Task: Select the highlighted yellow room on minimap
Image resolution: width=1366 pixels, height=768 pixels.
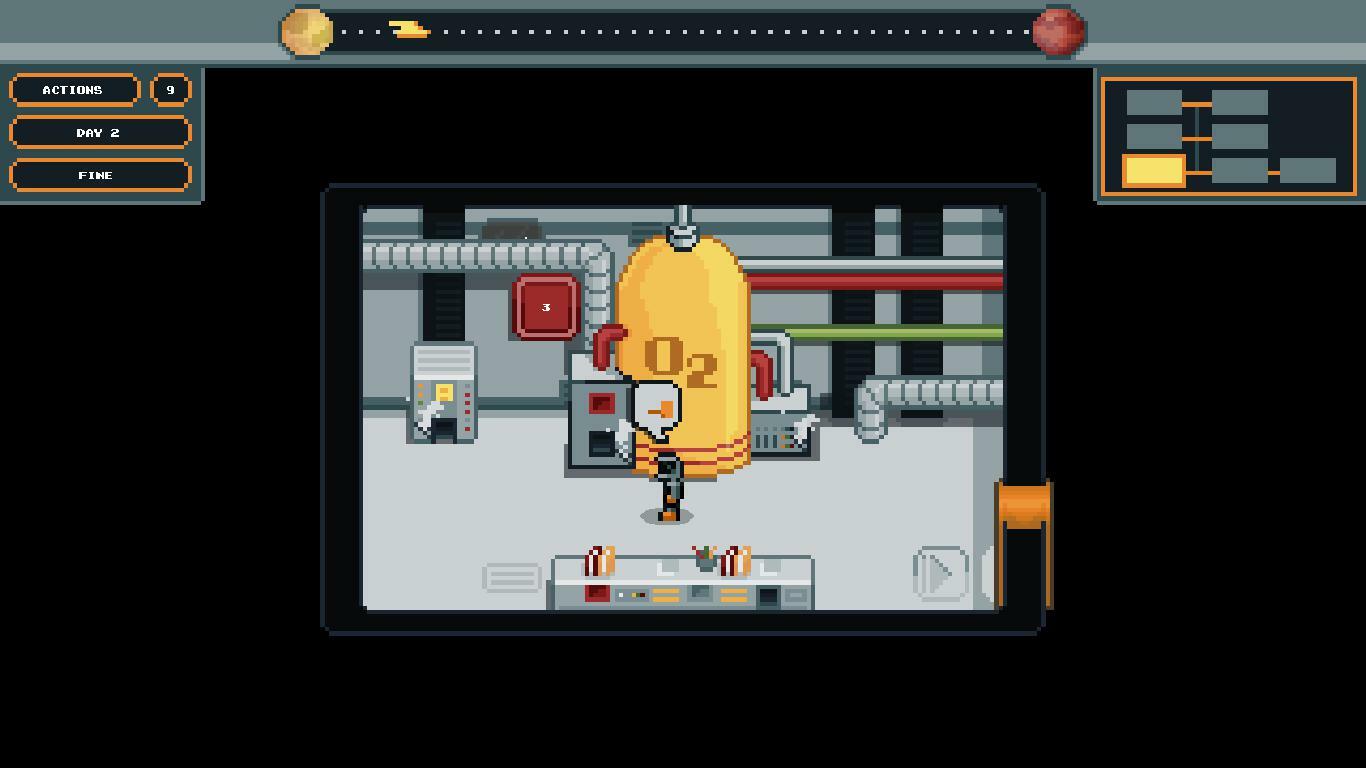Action: coord(1154,171)
